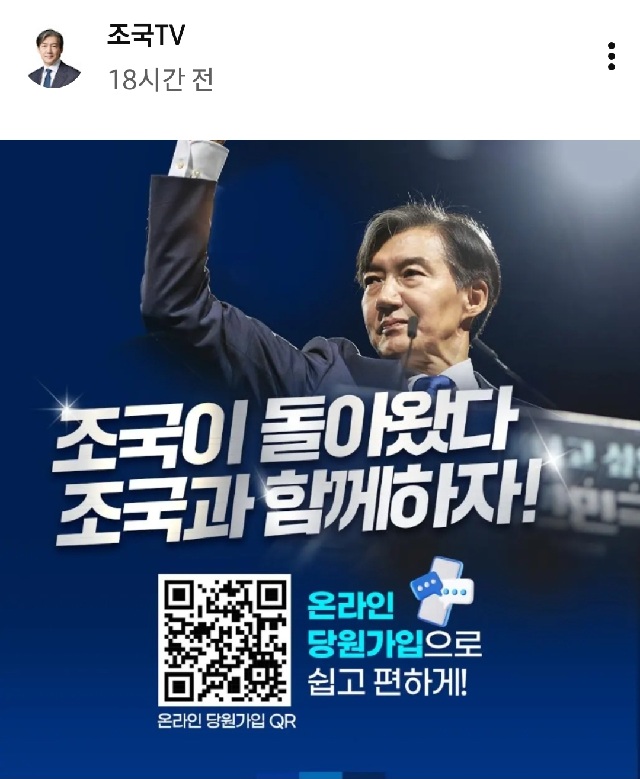Open the post's three-dot overflow menu

(611, 57)
